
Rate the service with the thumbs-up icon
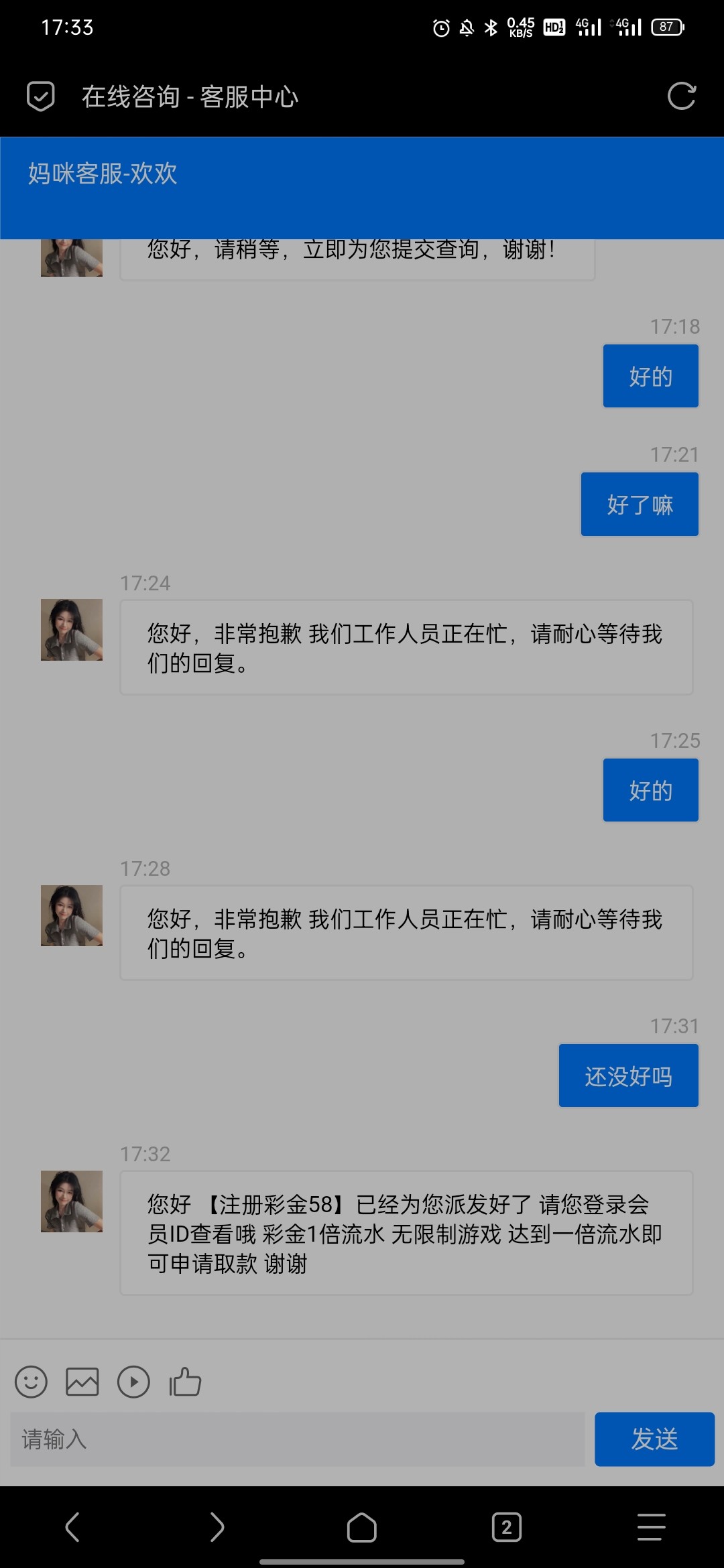tap(185, 1382)
